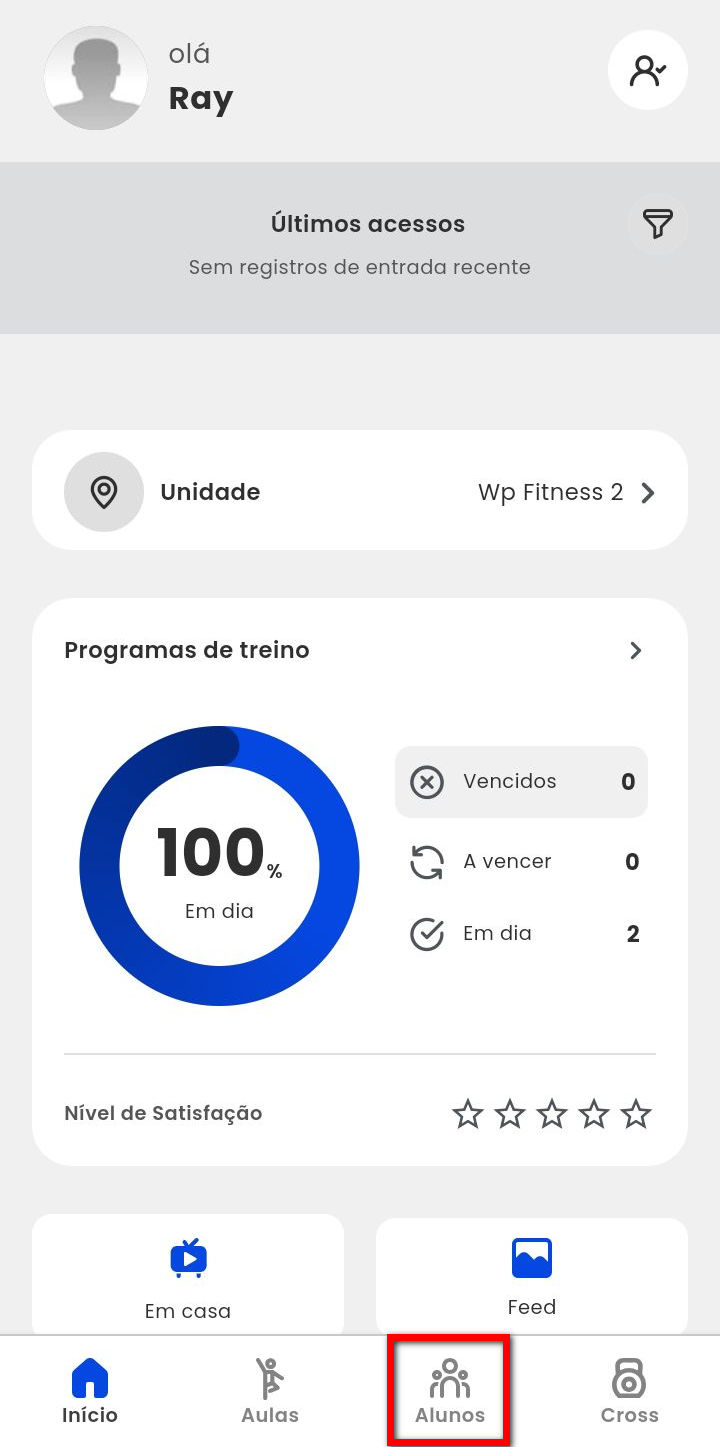Image resolution: width=720 pixels, height=1447 pixels.
Task: Open the Em casa card
Action: click(188, 1277)
